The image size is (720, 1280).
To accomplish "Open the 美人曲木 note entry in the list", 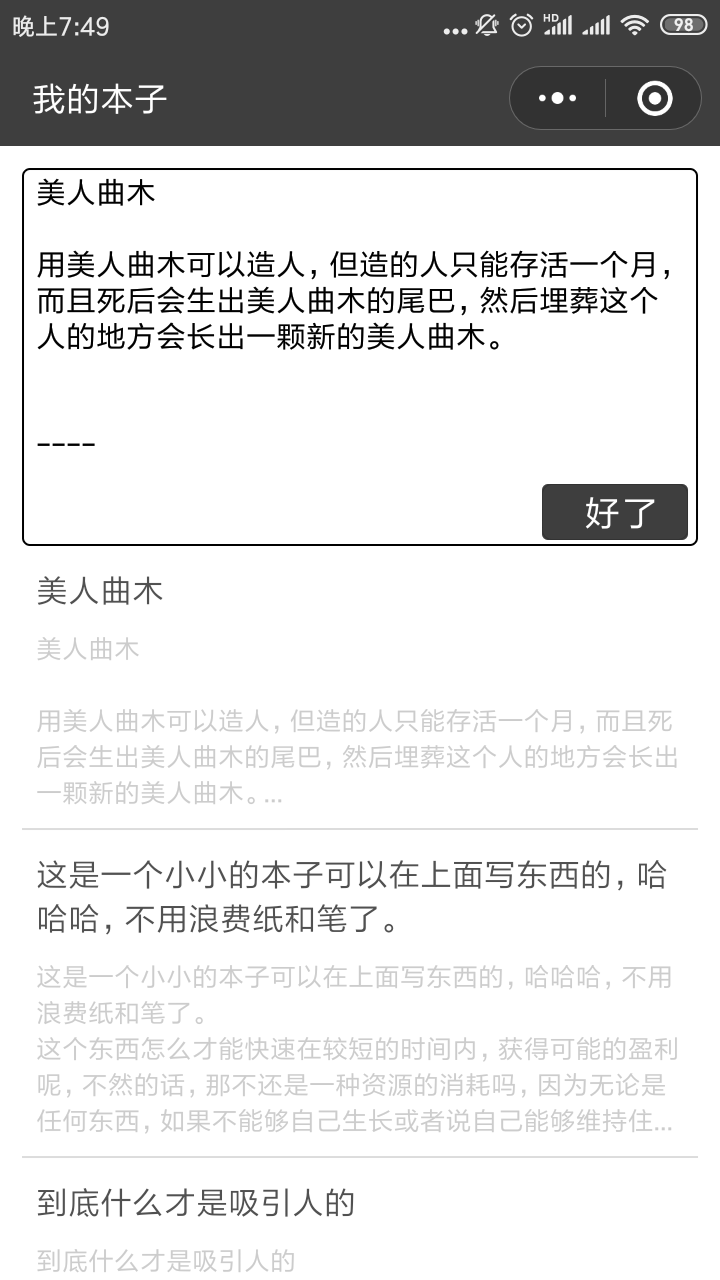I will (x=360, y=688).
